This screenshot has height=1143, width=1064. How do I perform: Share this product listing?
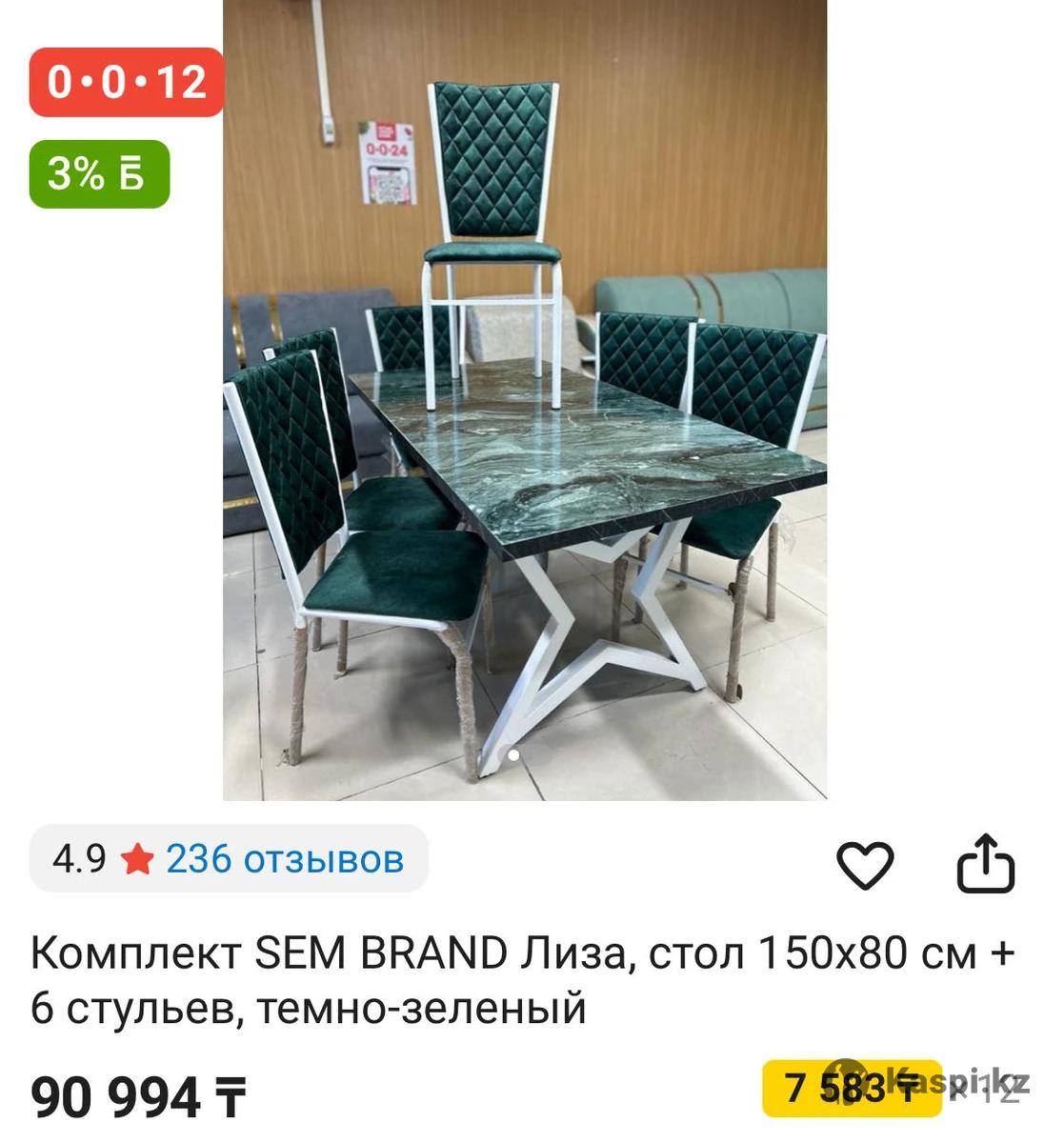985,864
